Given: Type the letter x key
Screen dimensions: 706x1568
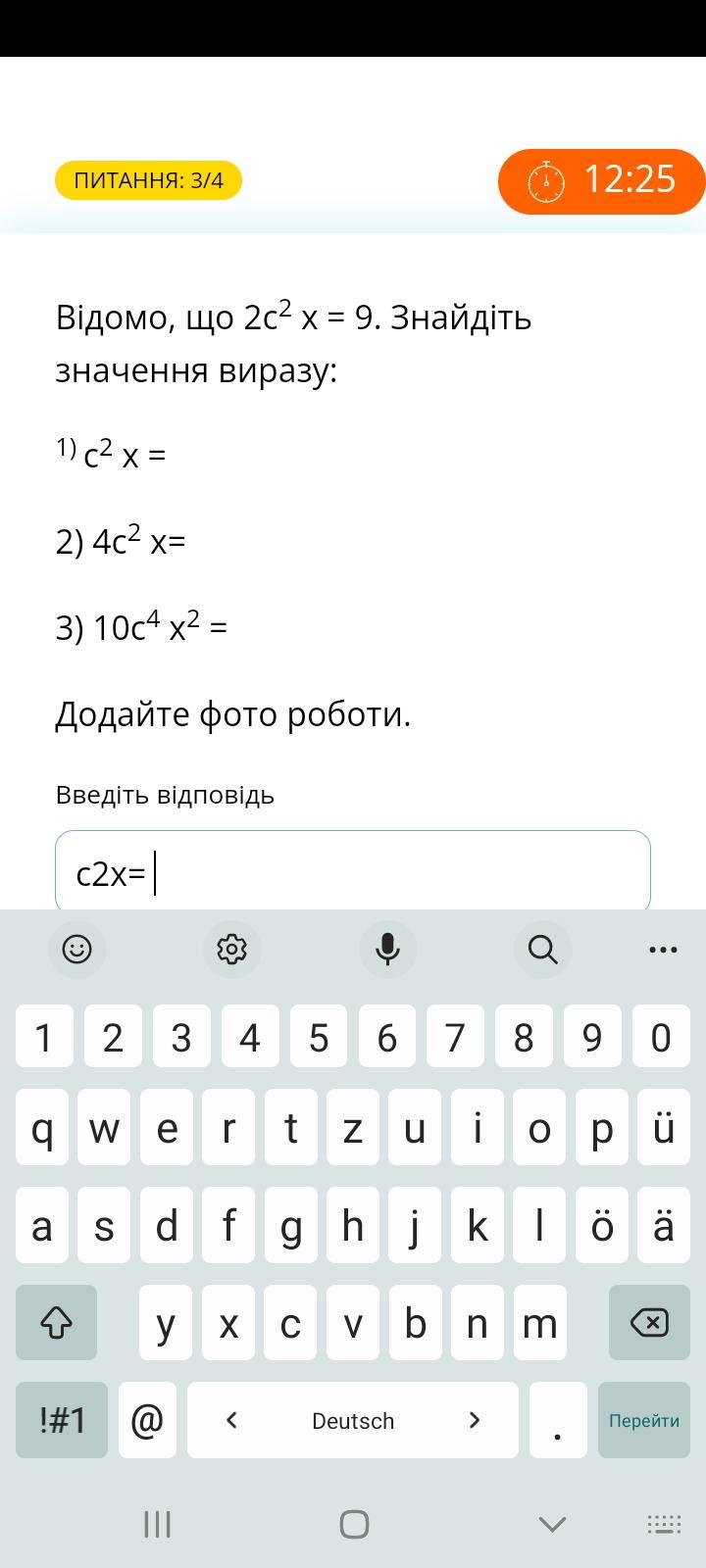Looking at the screenshot, I should click(x=228, y=1323).
